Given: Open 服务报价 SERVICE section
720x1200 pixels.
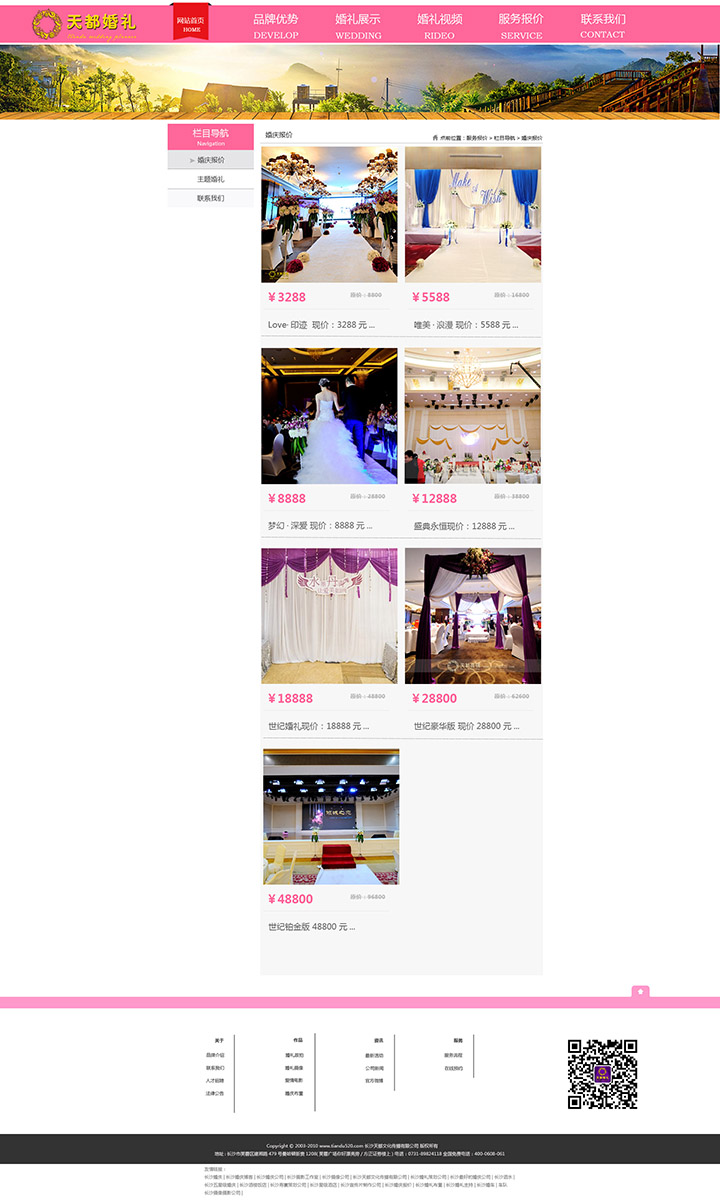Looking at the screenshot, I should [521, 26].
